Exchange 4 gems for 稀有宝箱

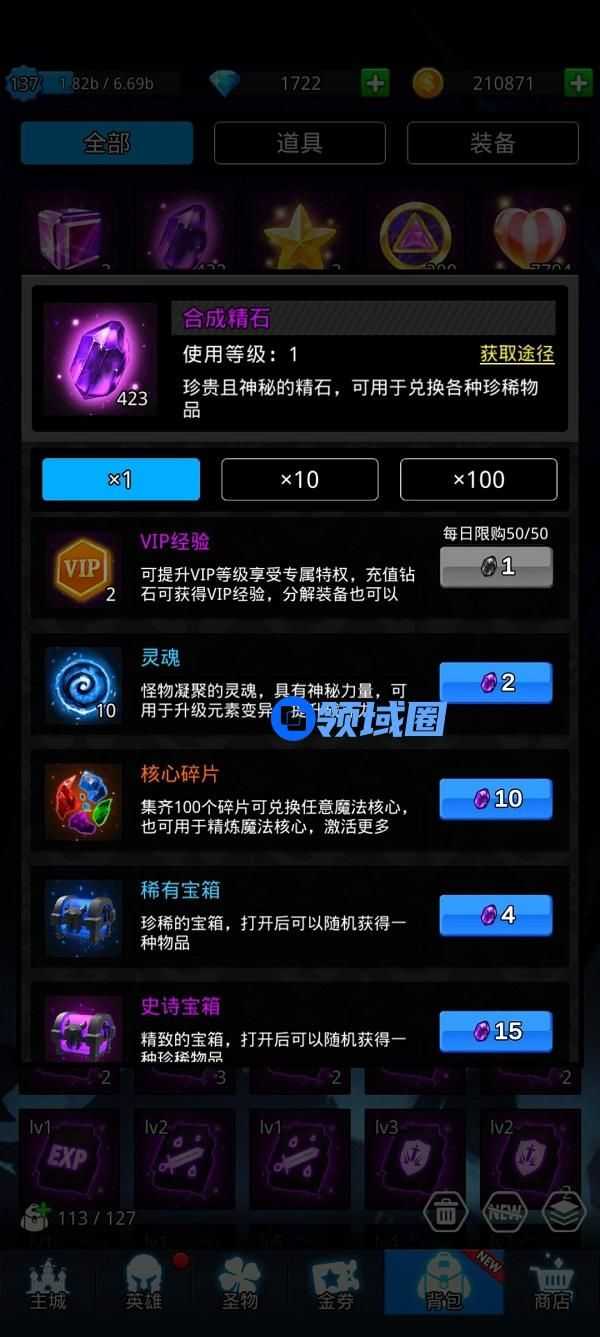pos(496,915)
